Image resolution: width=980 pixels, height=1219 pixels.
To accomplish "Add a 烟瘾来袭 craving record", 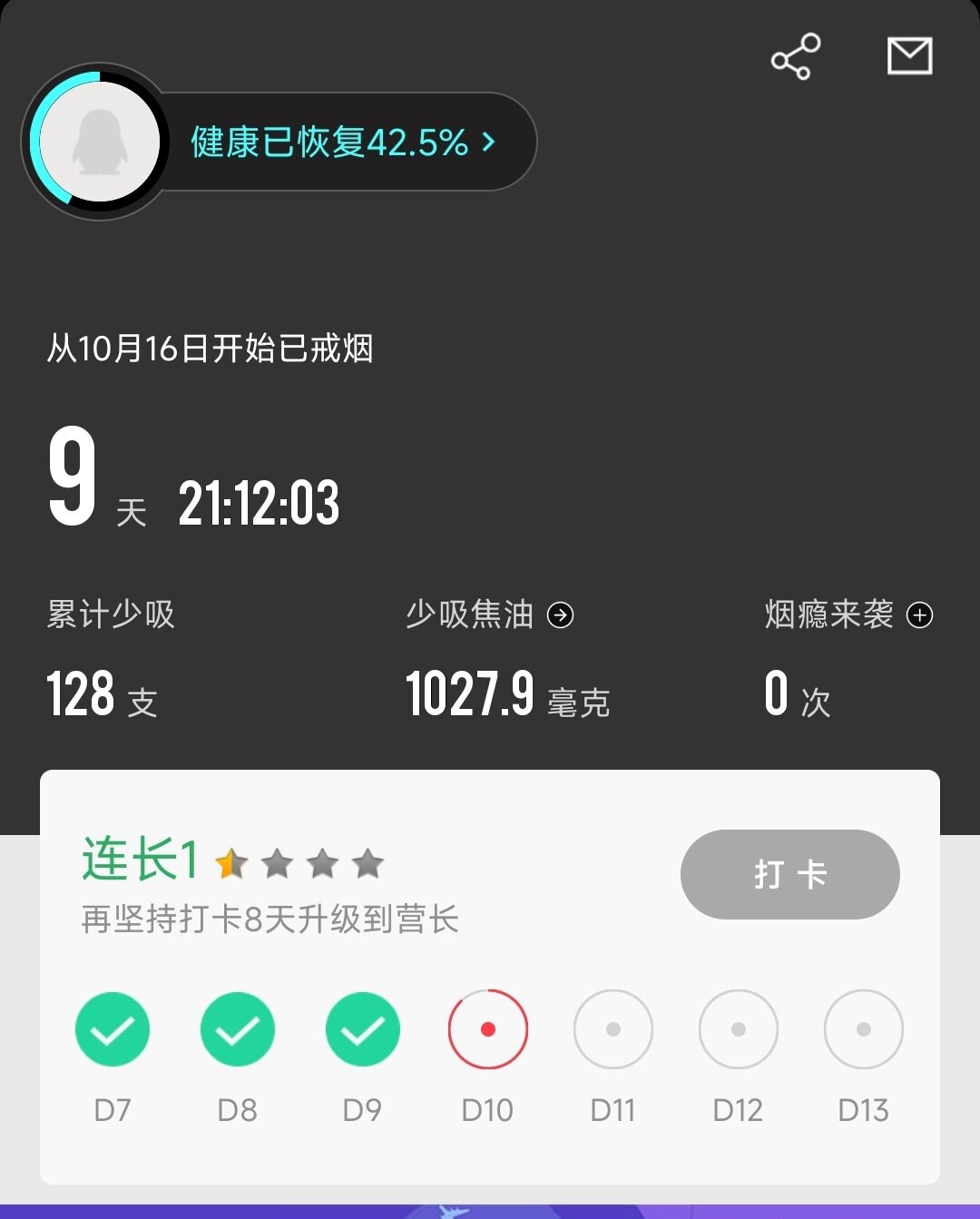I will coord(920,615).
